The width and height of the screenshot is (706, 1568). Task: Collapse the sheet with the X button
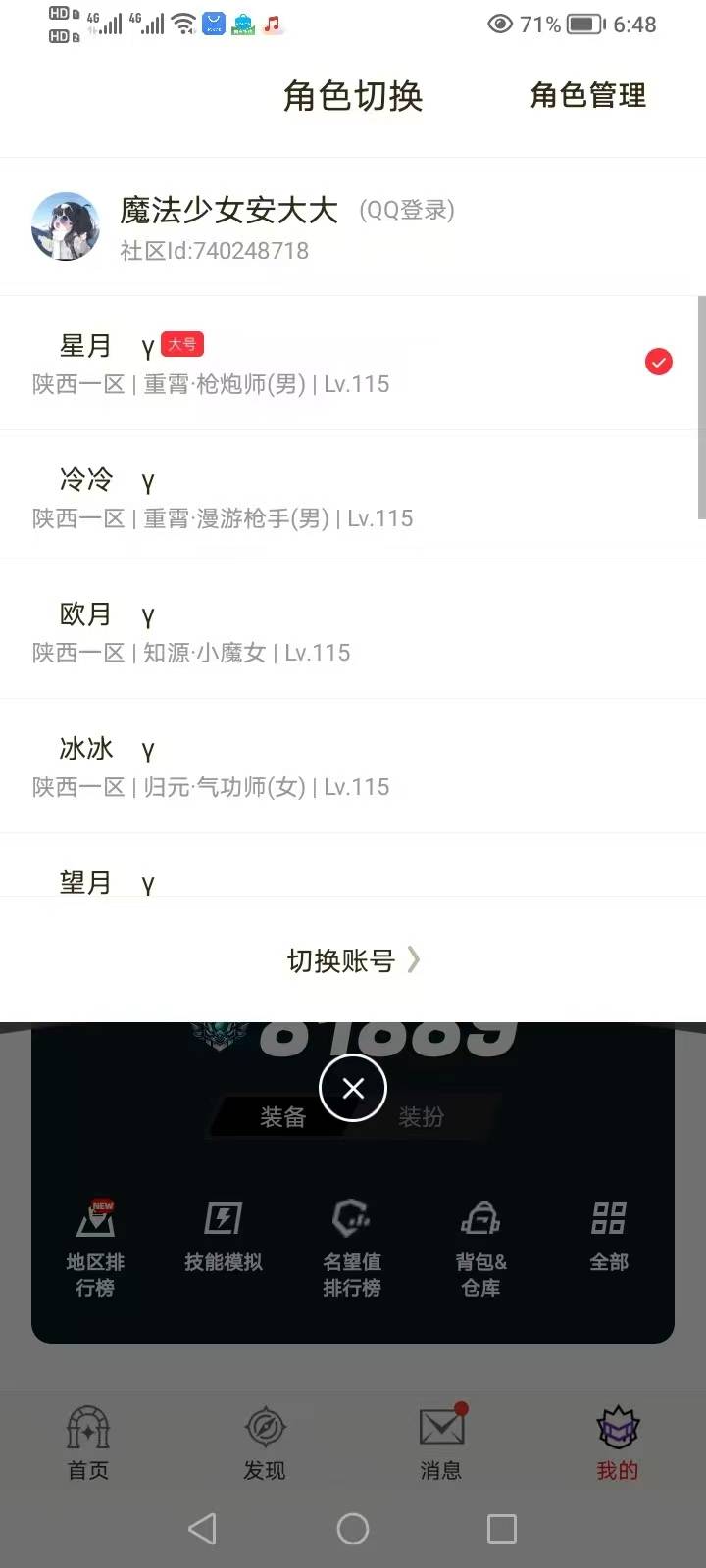coord(353,1088)
